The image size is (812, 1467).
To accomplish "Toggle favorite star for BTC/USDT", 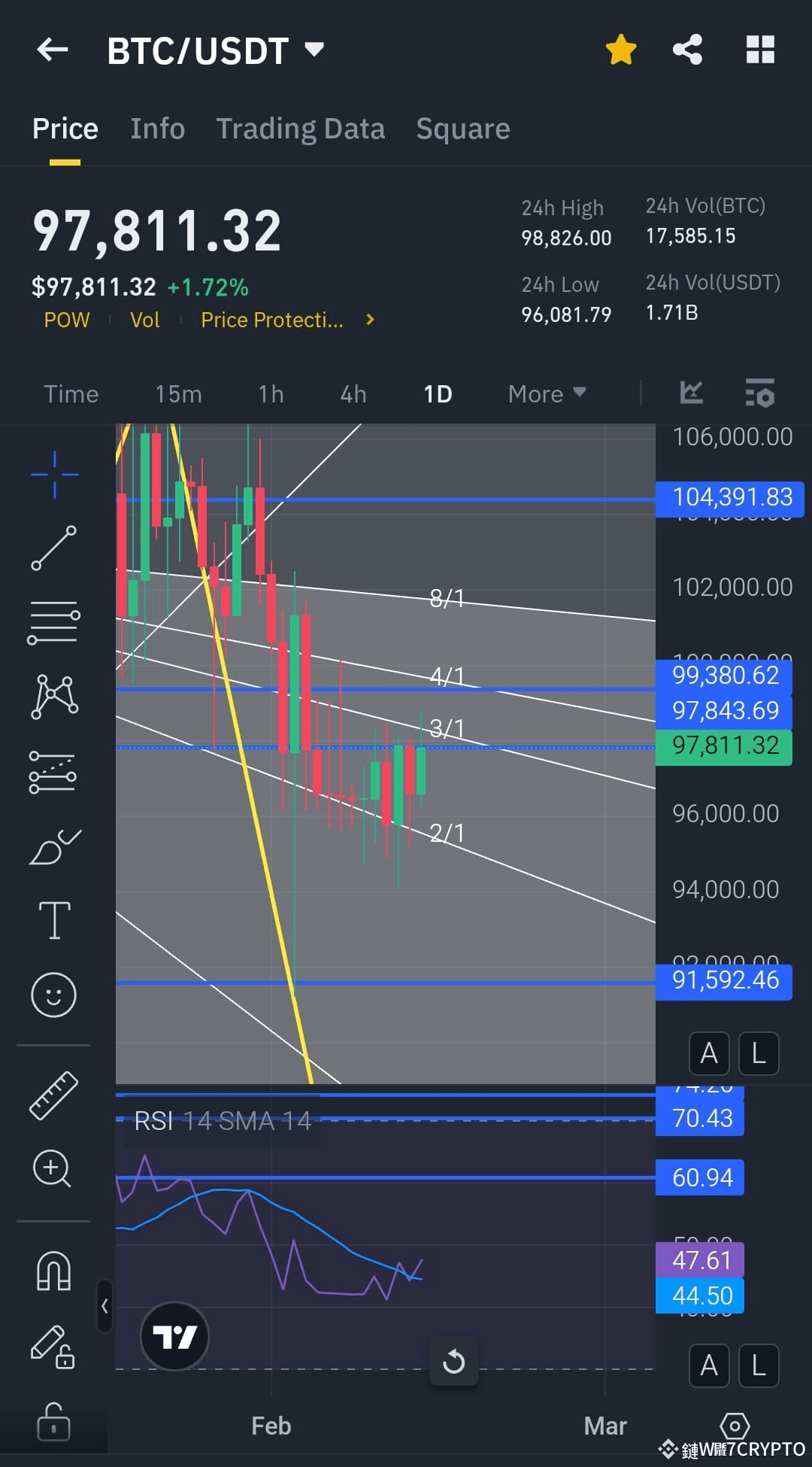I will point(620,49).
